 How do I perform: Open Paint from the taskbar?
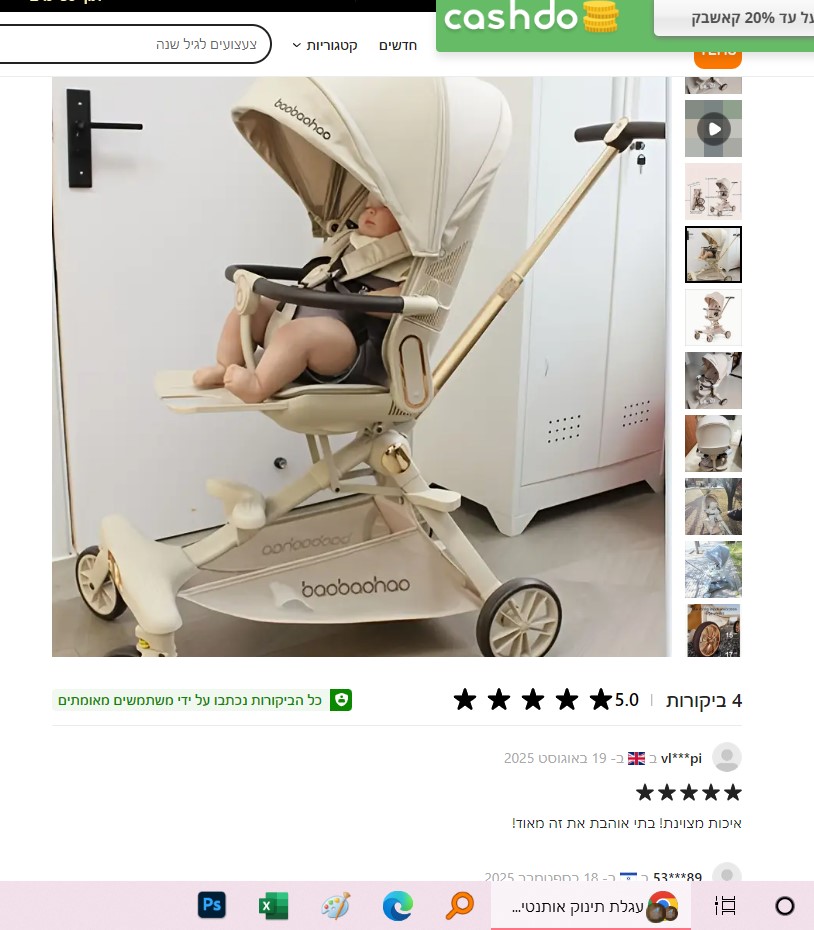pyautogui.click(x=336, y=906)
